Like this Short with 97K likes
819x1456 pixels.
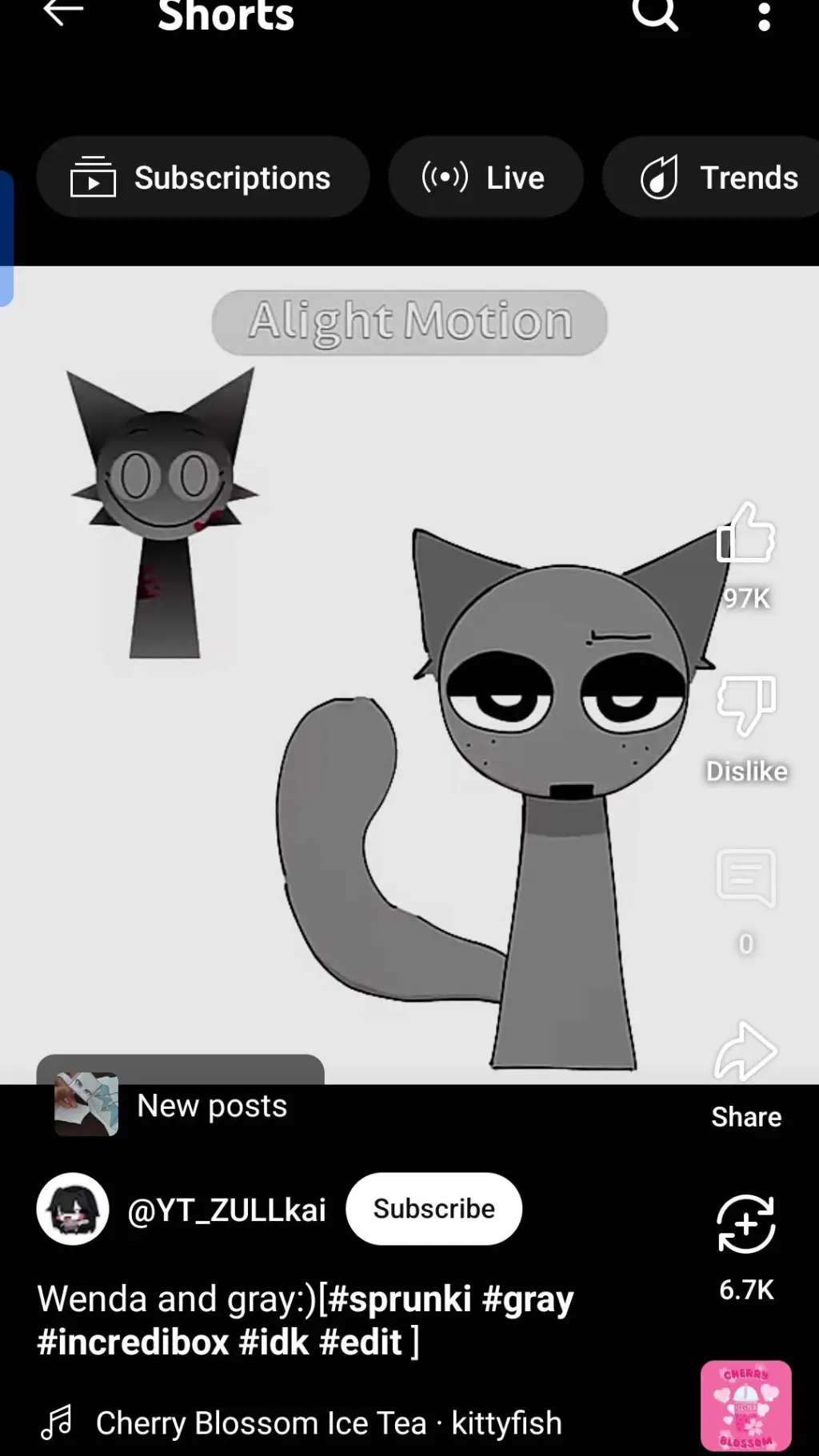click(745, 534)
